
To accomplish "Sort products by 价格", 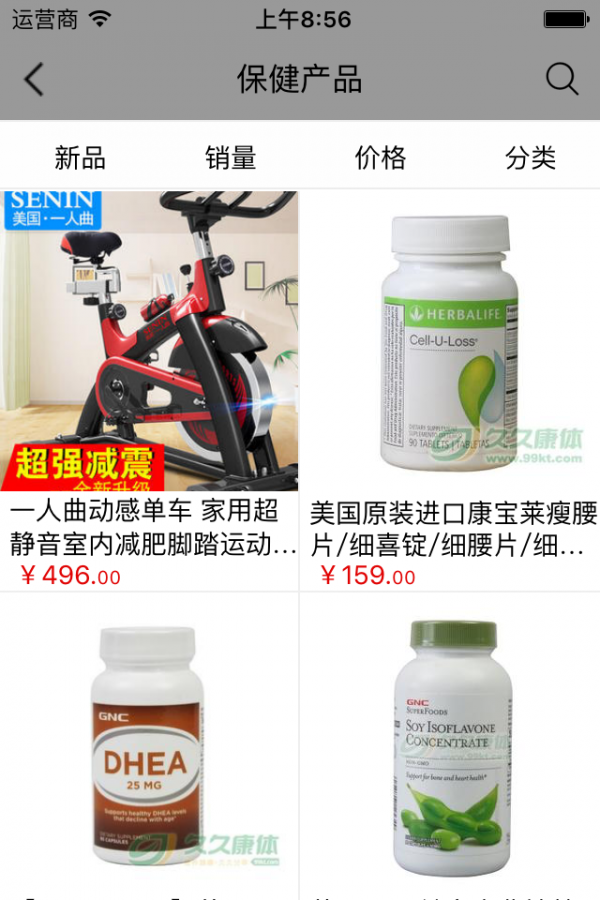I will point(380,157).
